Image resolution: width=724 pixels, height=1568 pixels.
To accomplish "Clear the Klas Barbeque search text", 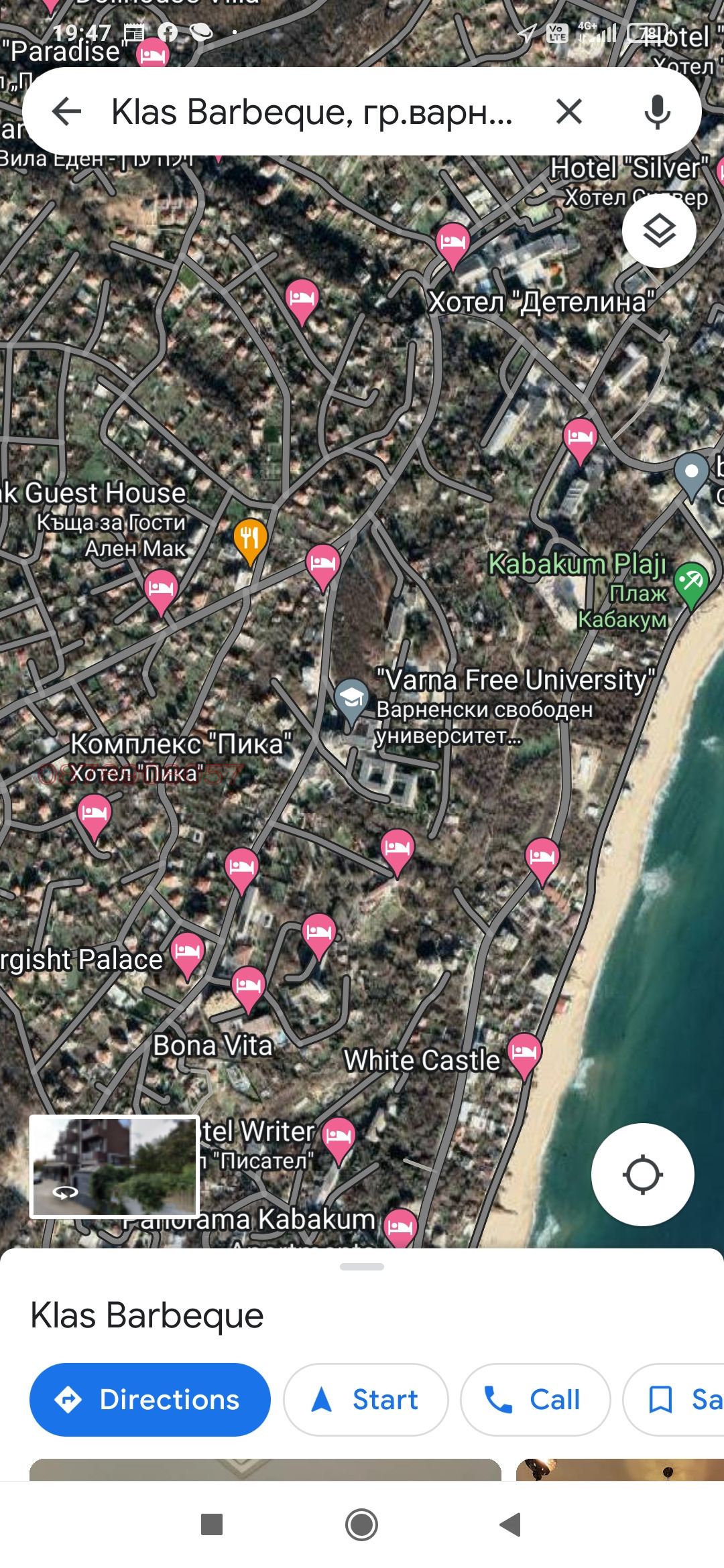I will tap(568, 111).
